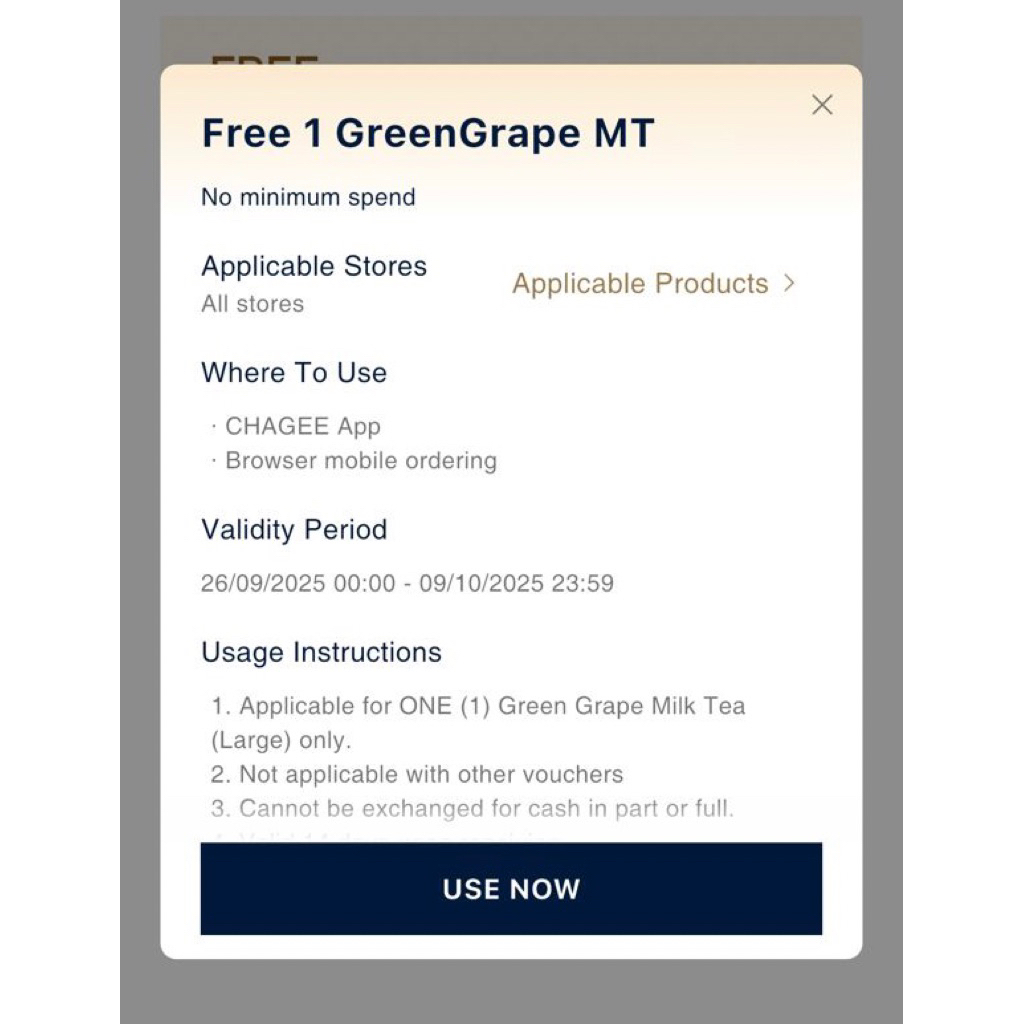Open Applicable Products list

click(x=653, y=284)
